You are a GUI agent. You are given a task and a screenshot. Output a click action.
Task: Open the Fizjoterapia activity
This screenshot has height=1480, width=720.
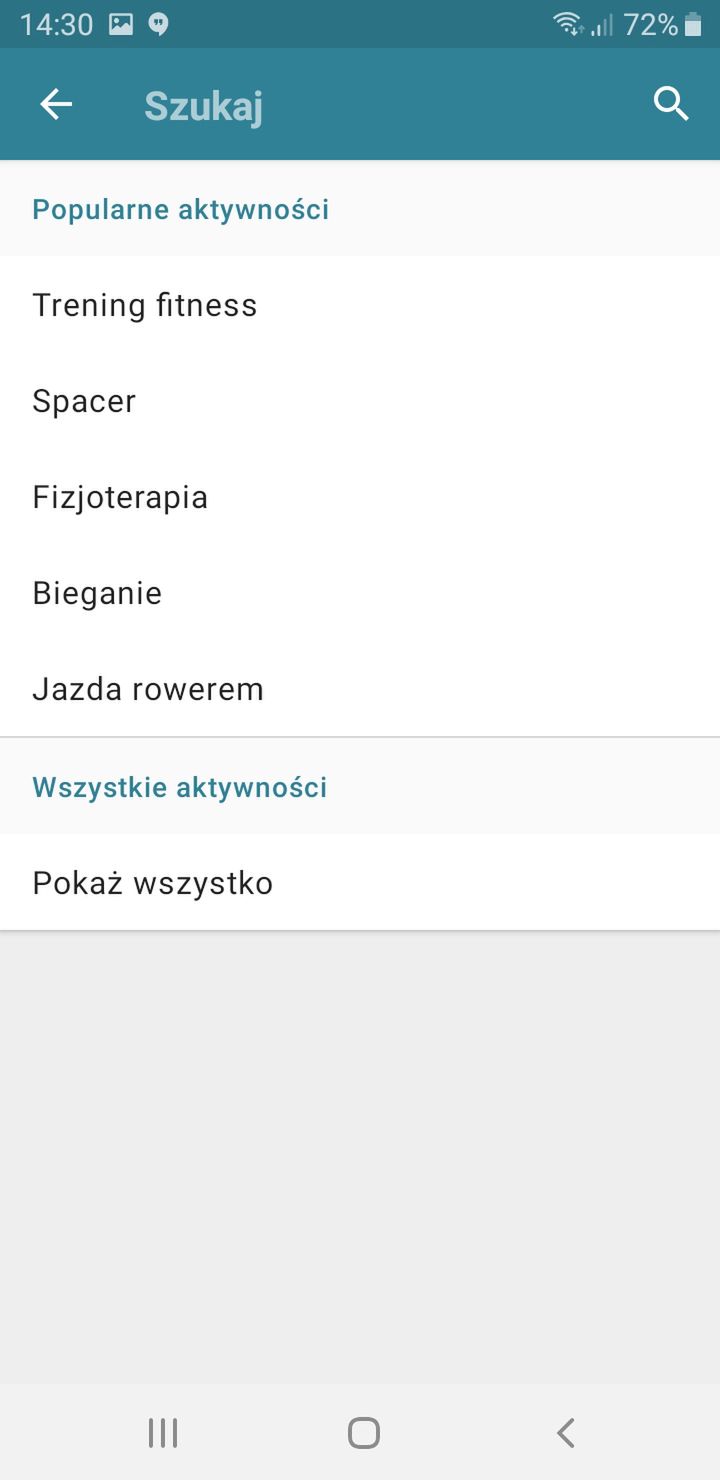(x=360, y=497)
